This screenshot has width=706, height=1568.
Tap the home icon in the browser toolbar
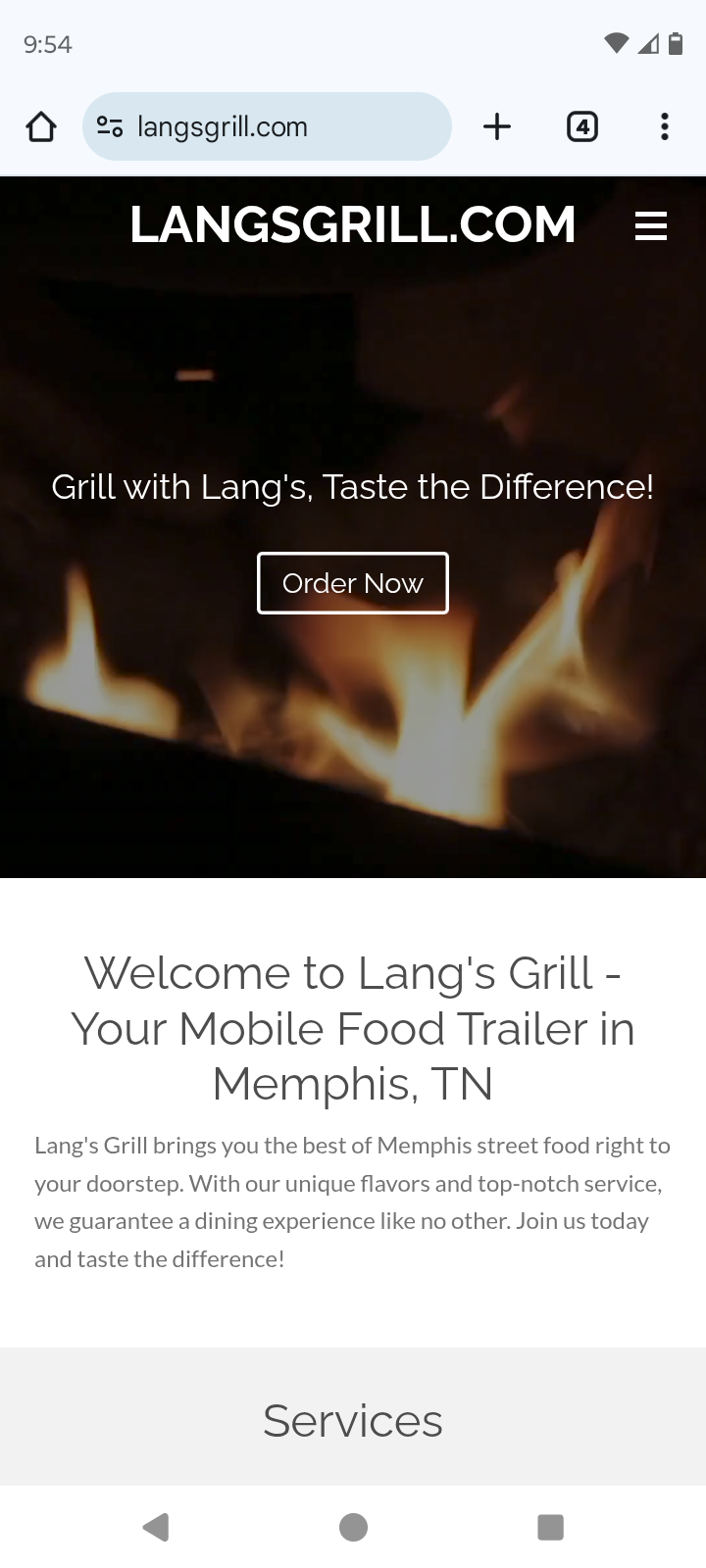click(x=40, y=126)
